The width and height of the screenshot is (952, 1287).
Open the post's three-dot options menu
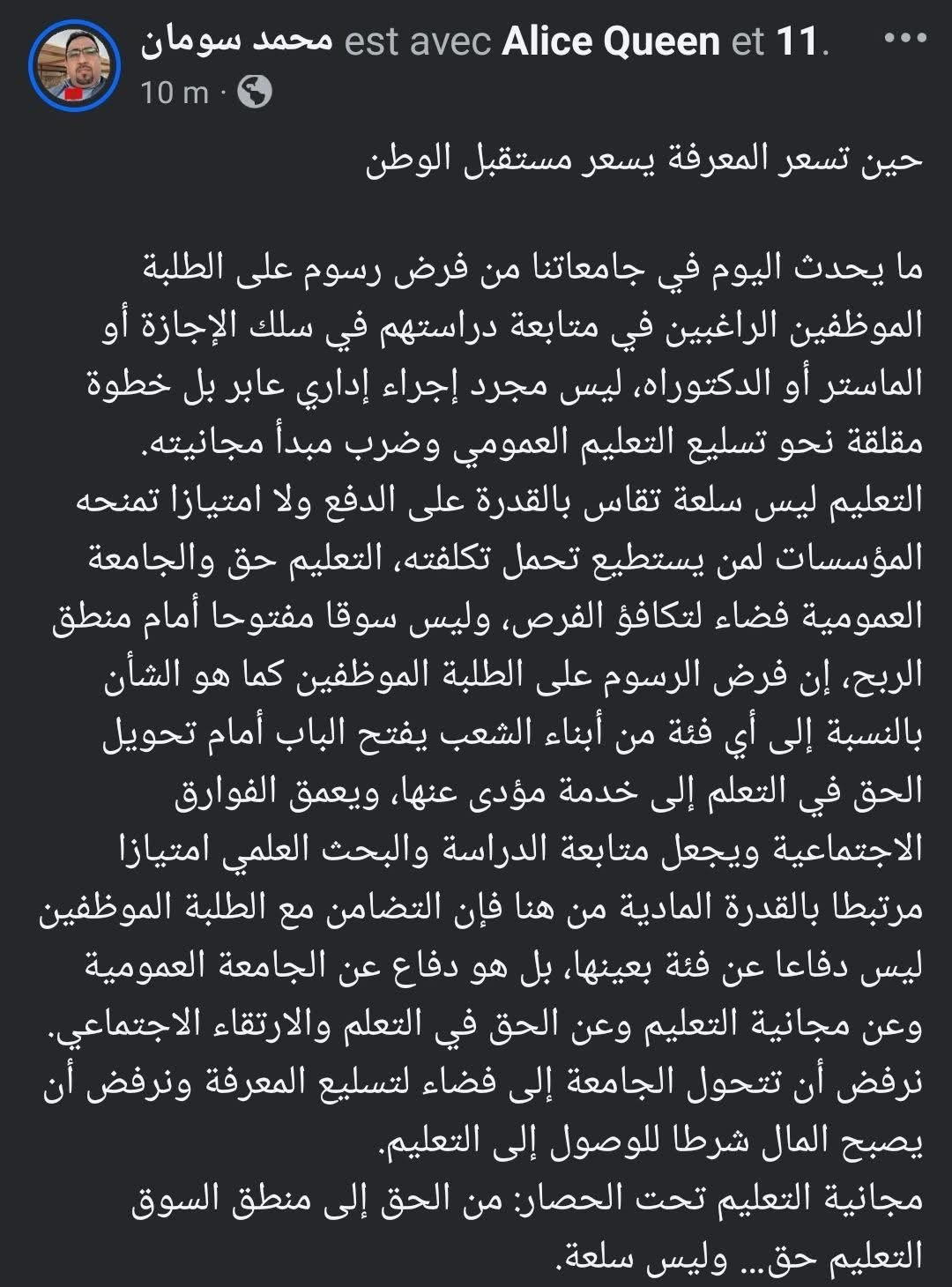coord(904,39)
